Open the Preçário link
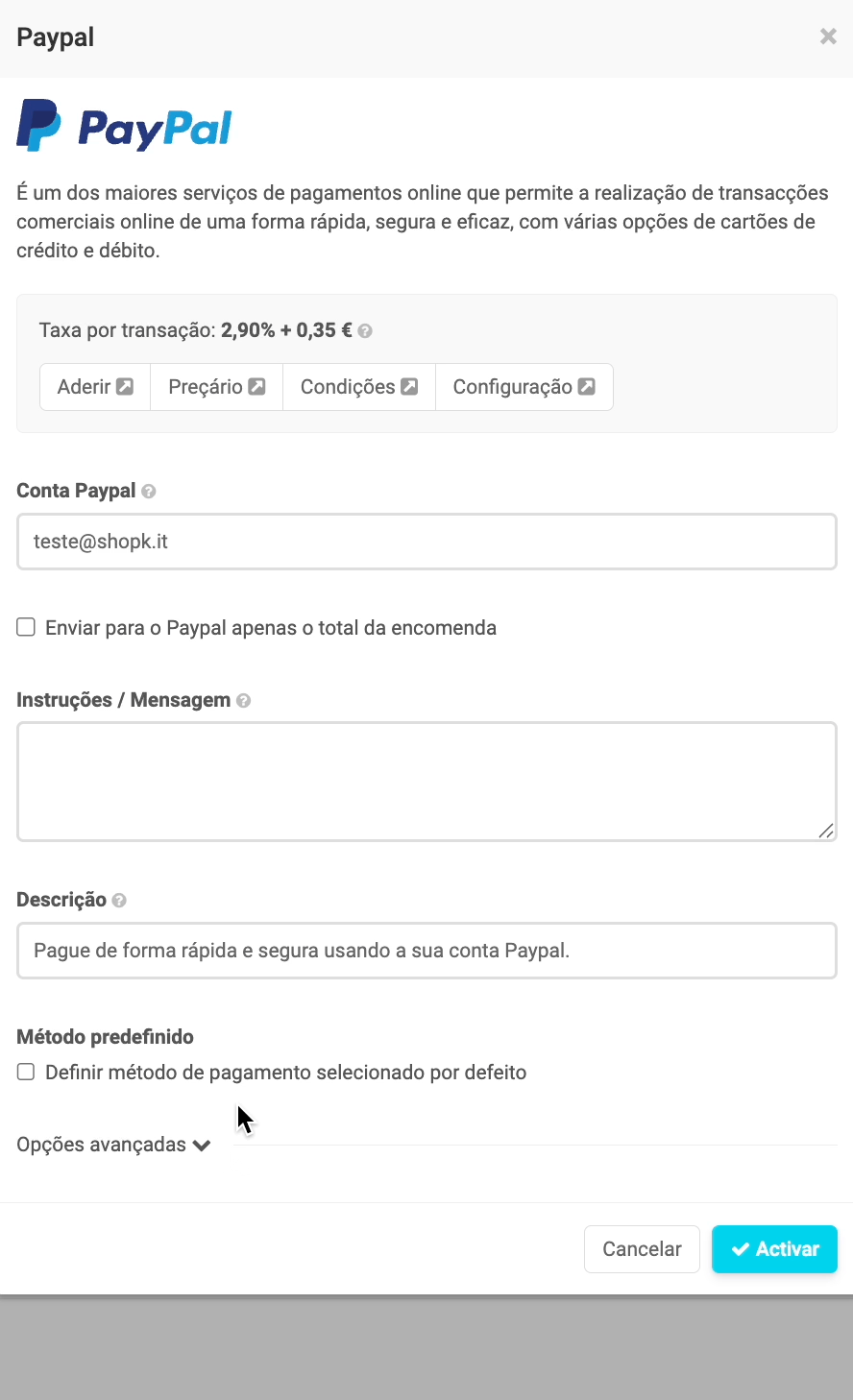 point(216,387)
